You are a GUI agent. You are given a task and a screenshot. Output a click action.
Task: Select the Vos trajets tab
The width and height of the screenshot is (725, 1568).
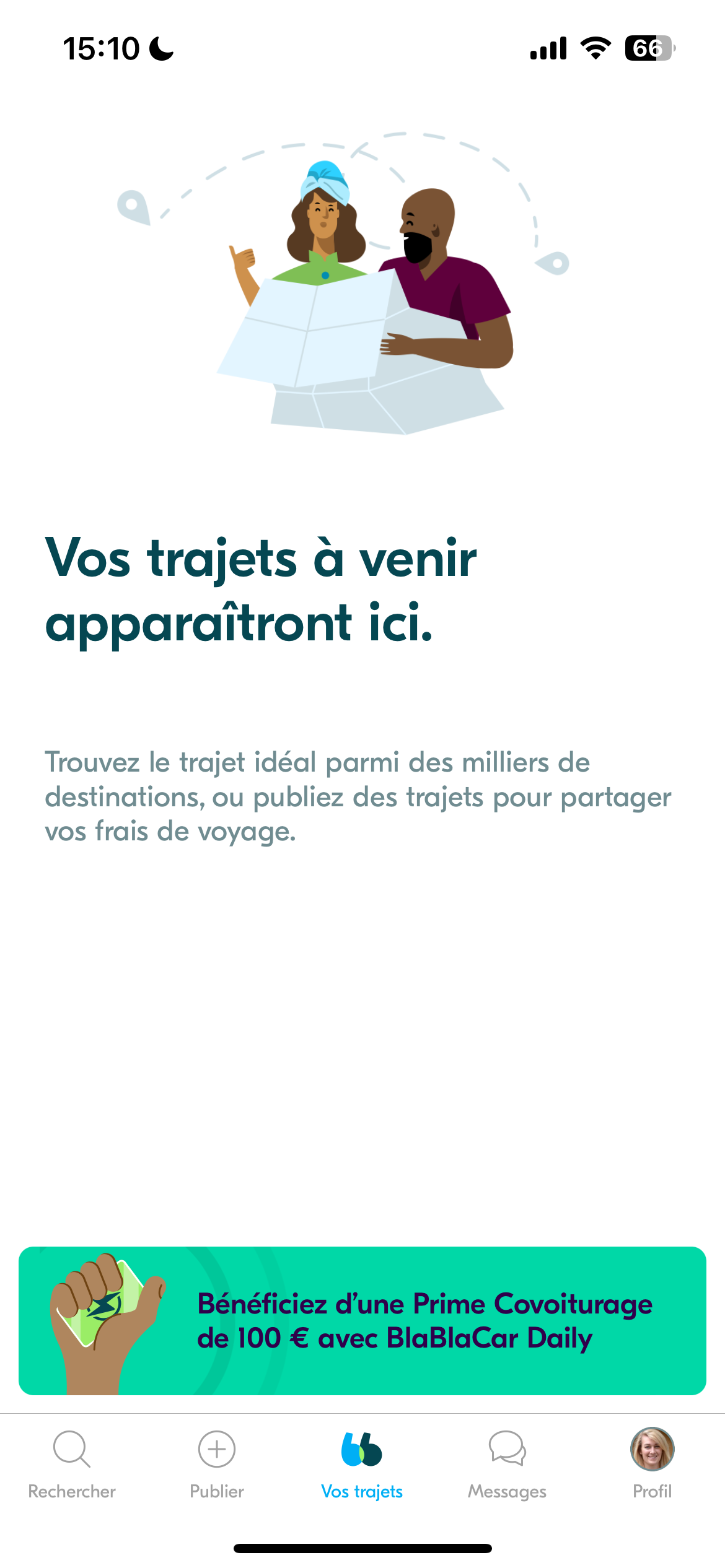pos(362,1464)
